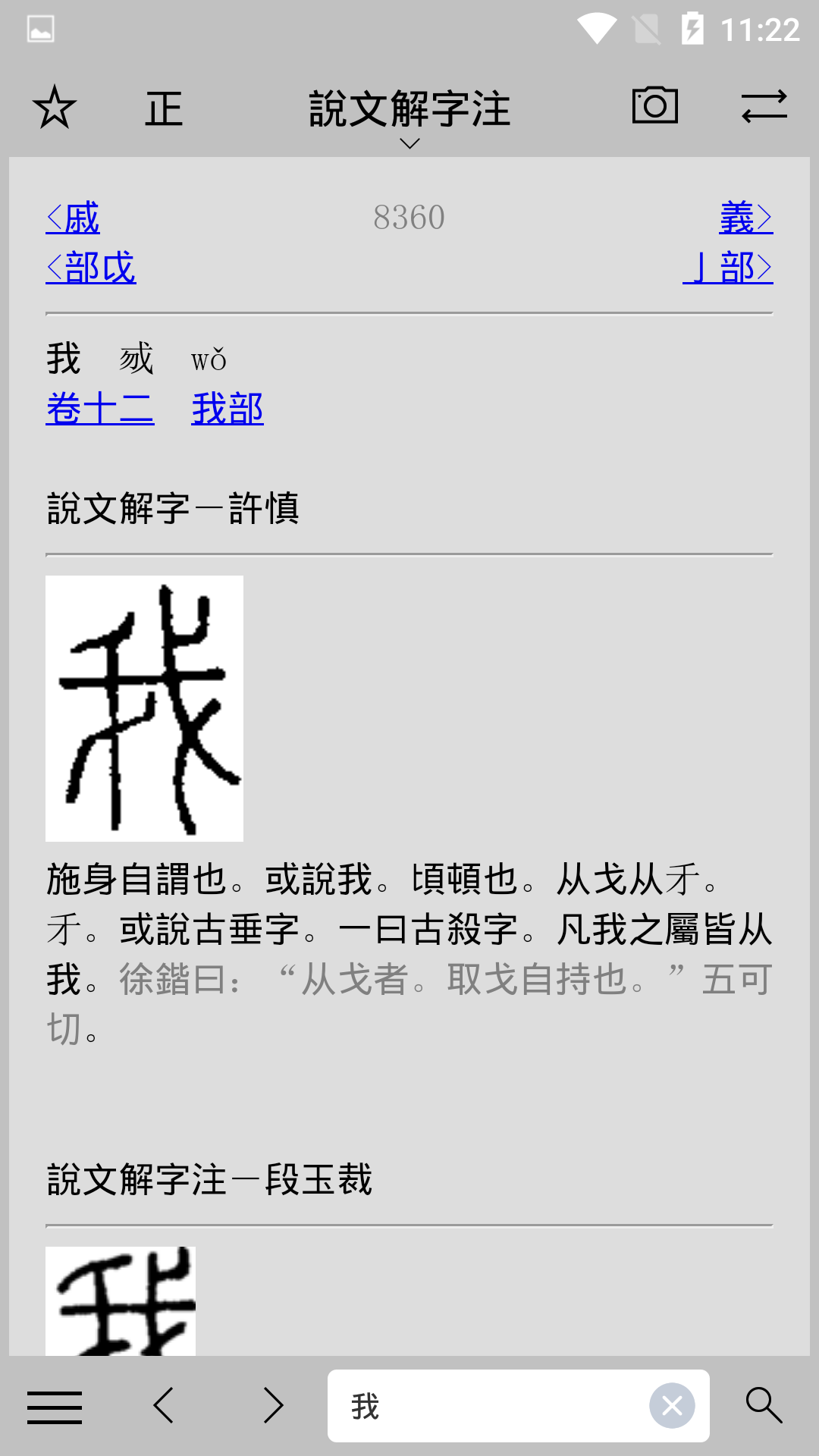Navigate forward with the right arrow
Viewport: 819px width, 1456px height.
coord(273,1406)
